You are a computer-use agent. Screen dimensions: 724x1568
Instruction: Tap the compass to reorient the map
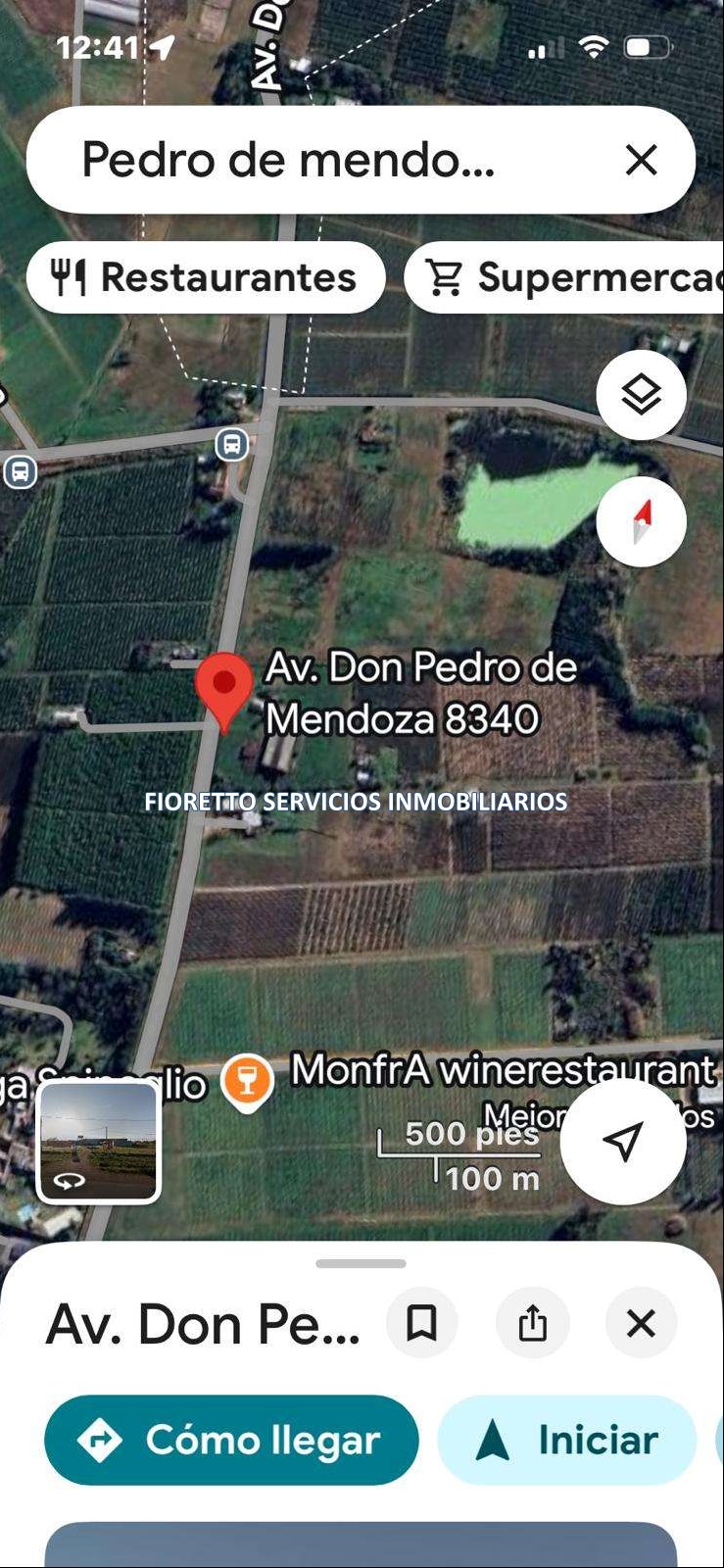[641, 520]
